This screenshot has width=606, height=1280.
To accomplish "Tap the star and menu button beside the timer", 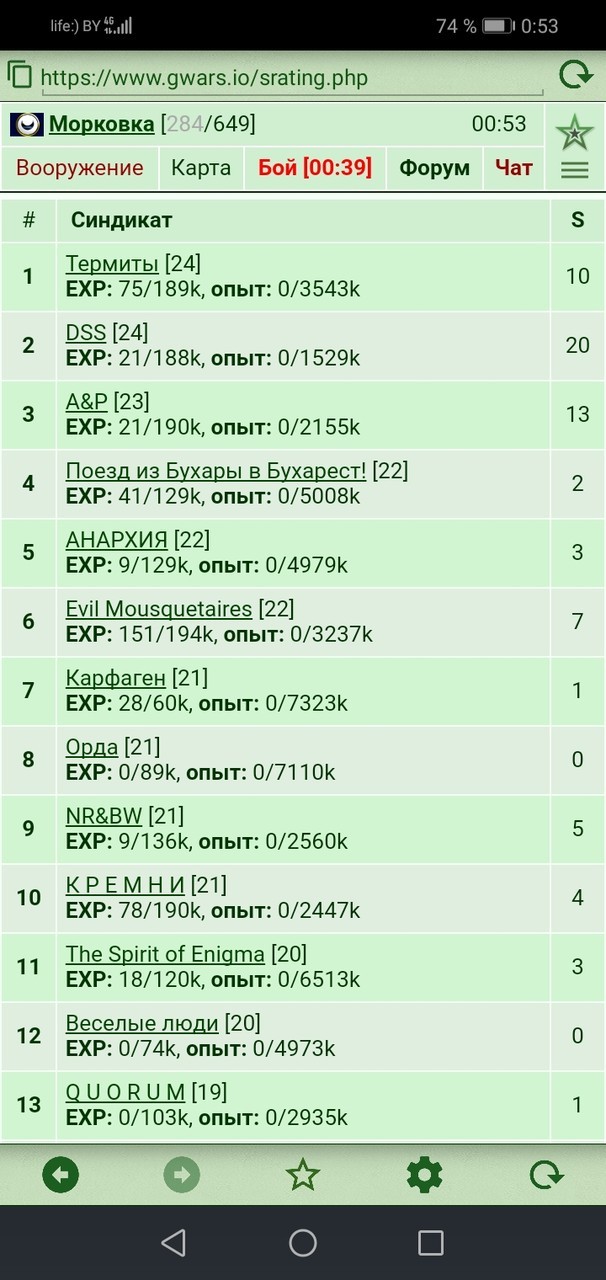I will (x=575, y=147).
